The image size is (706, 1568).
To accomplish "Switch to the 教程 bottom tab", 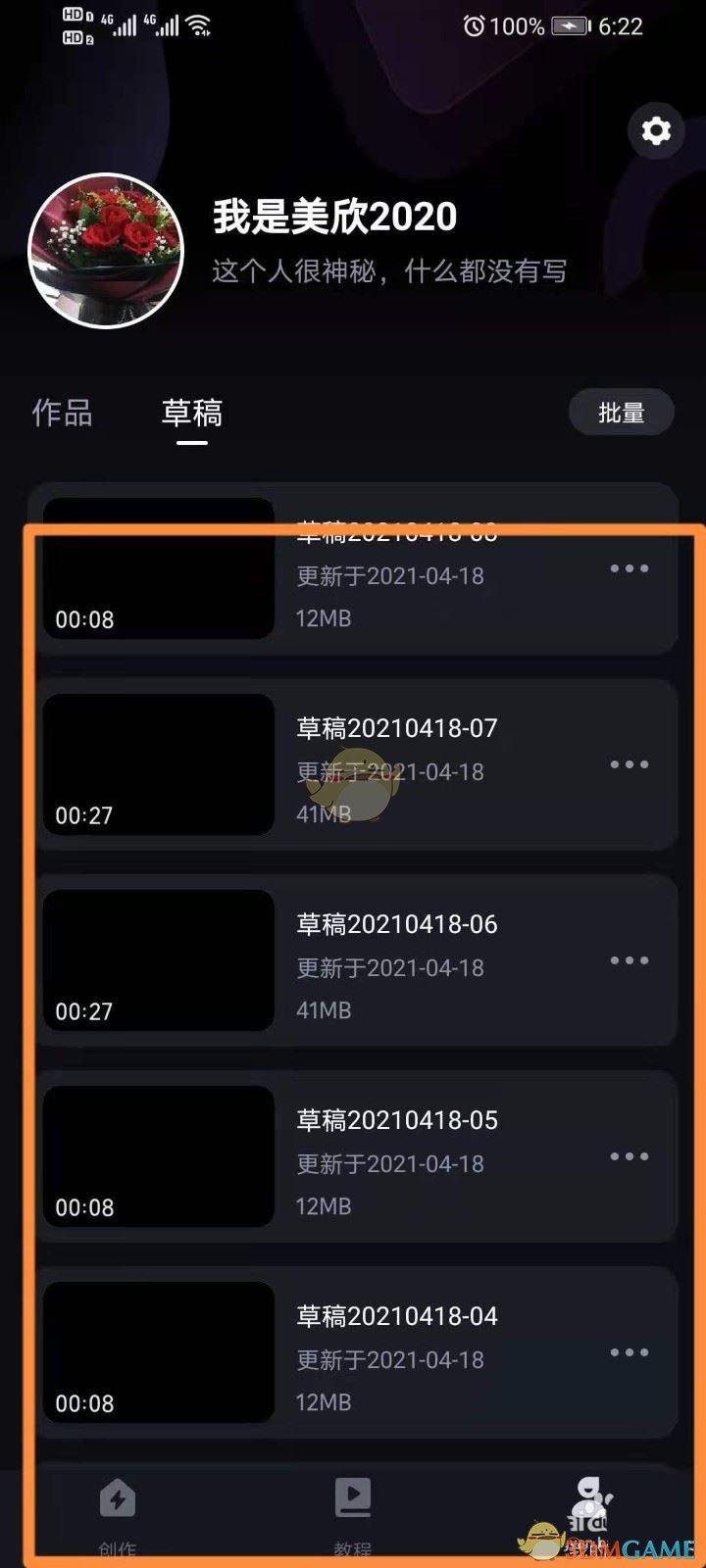I will pyautogui.click(x=353, y=1514).
